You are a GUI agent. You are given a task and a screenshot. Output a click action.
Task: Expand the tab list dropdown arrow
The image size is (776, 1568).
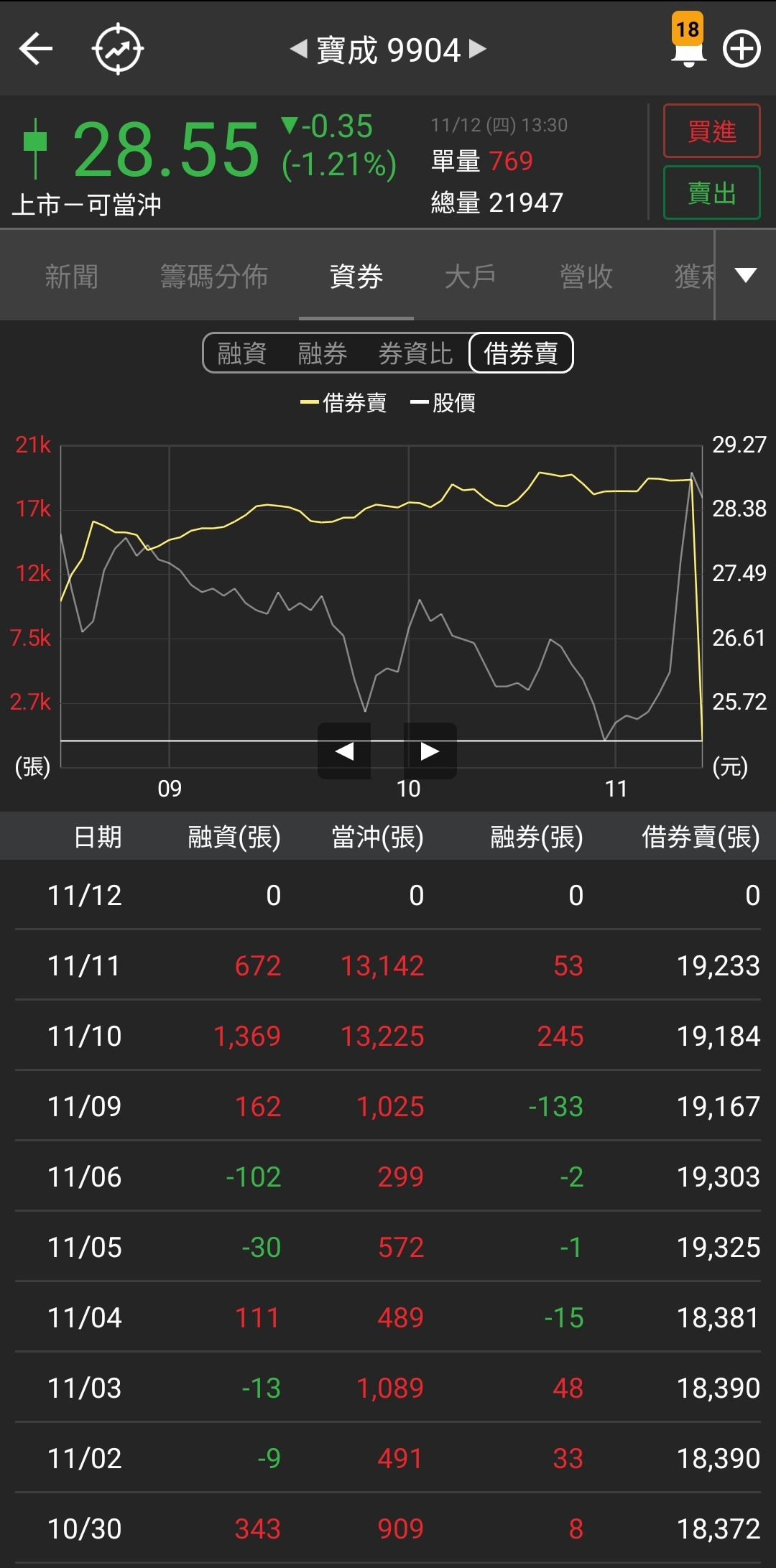click(x=746, y=275)
